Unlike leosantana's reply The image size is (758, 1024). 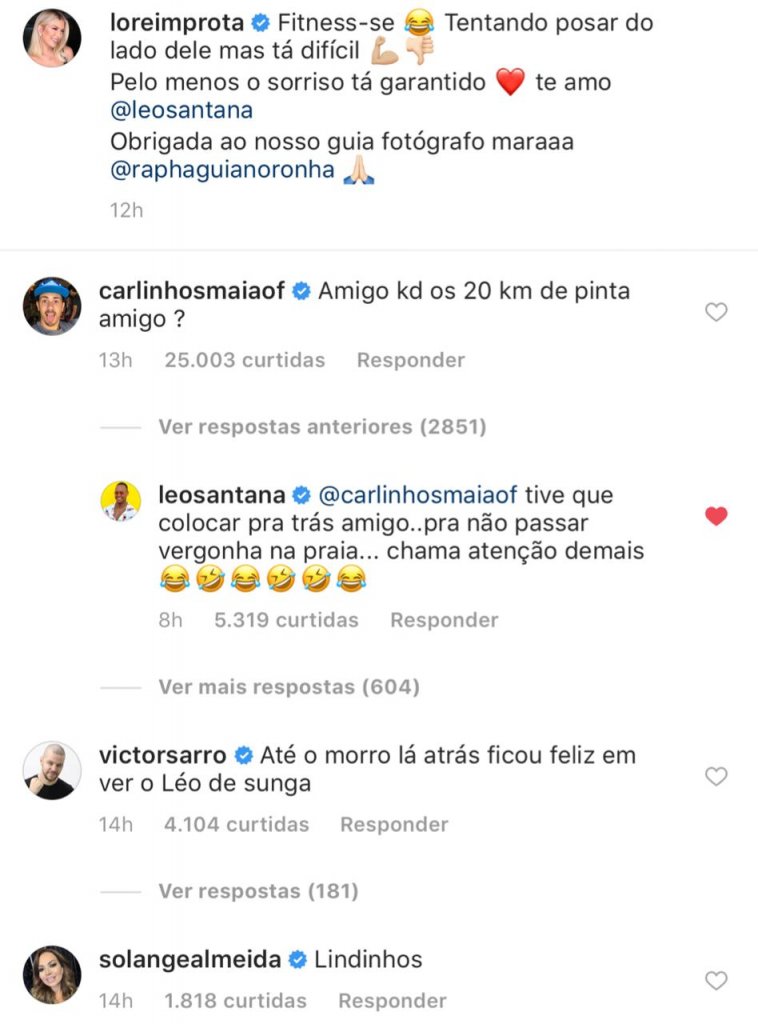click(716, 516)
